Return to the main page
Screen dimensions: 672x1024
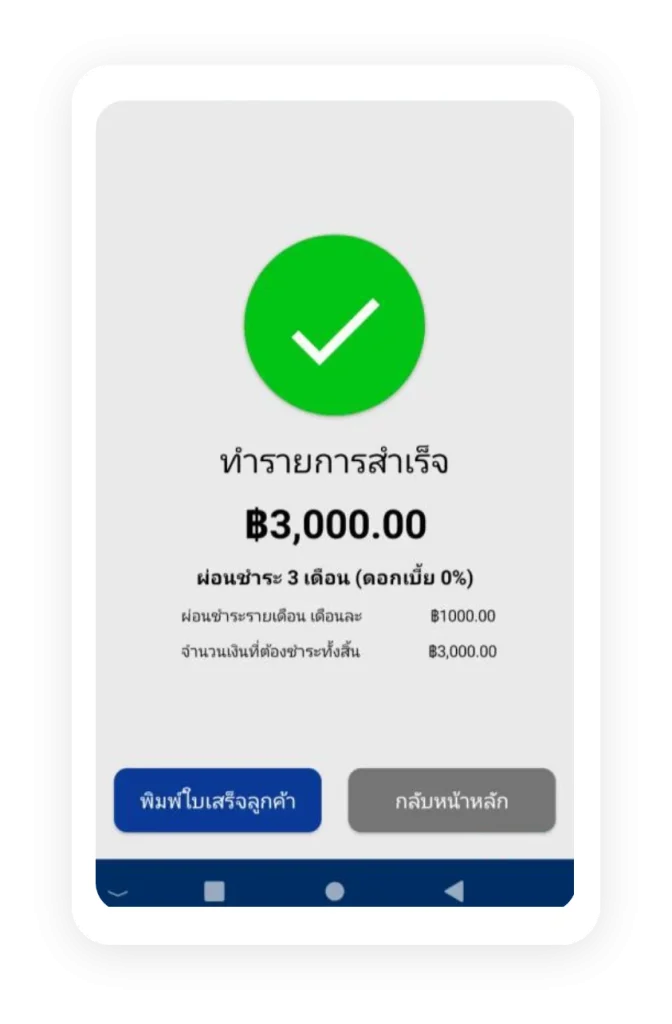coord(451,801)
